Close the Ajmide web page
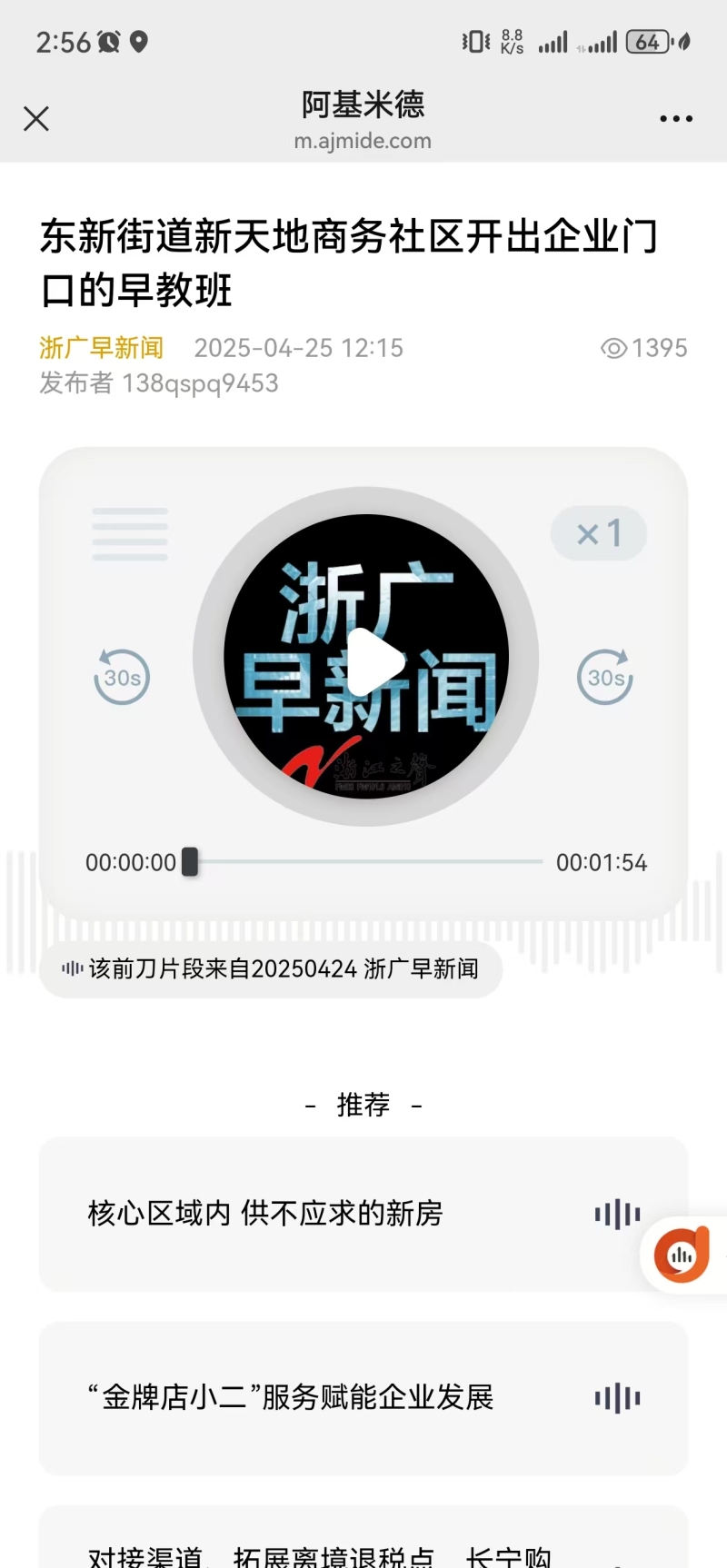The height and width of the screenshot is (1568, 727). click(36, 119)
